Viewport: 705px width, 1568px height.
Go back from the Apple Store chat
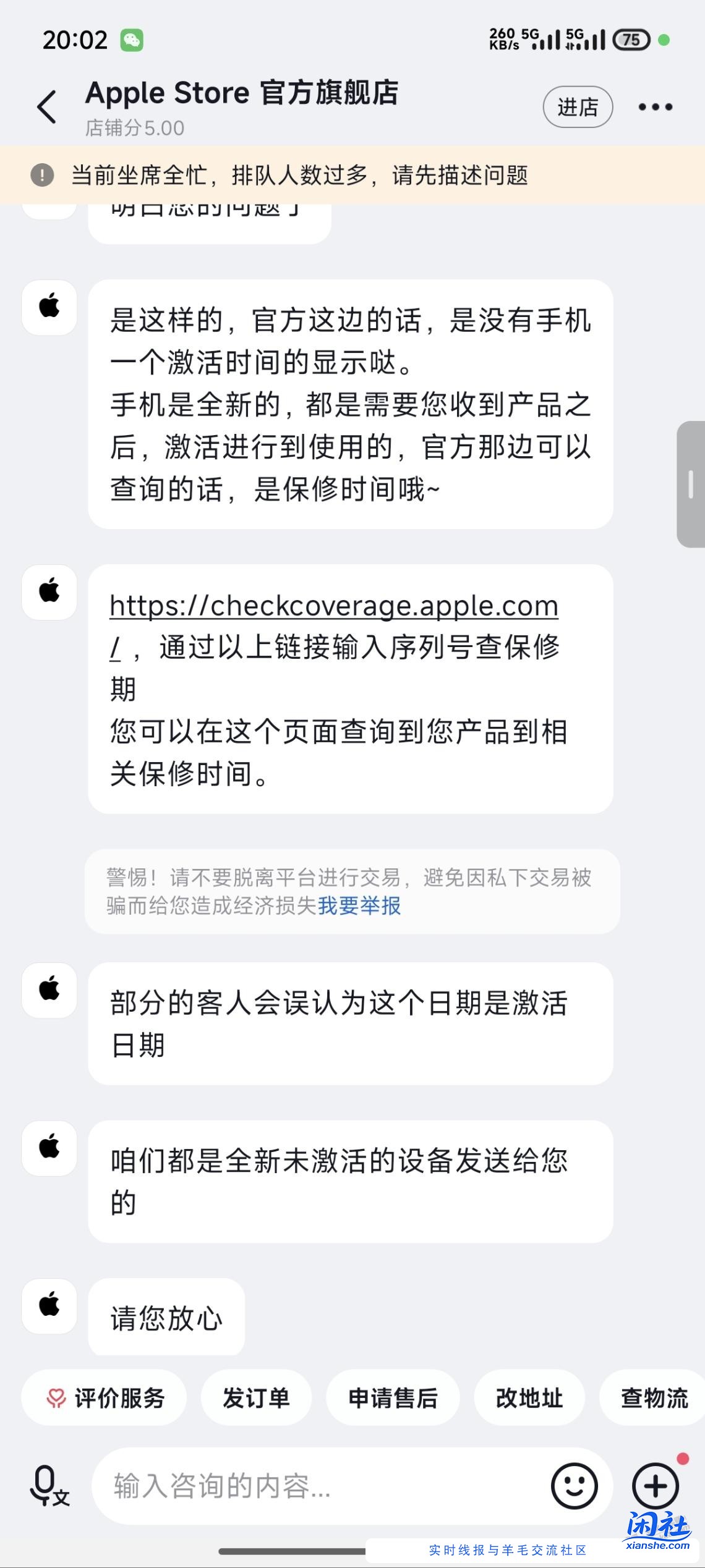(x=47, y=107)
